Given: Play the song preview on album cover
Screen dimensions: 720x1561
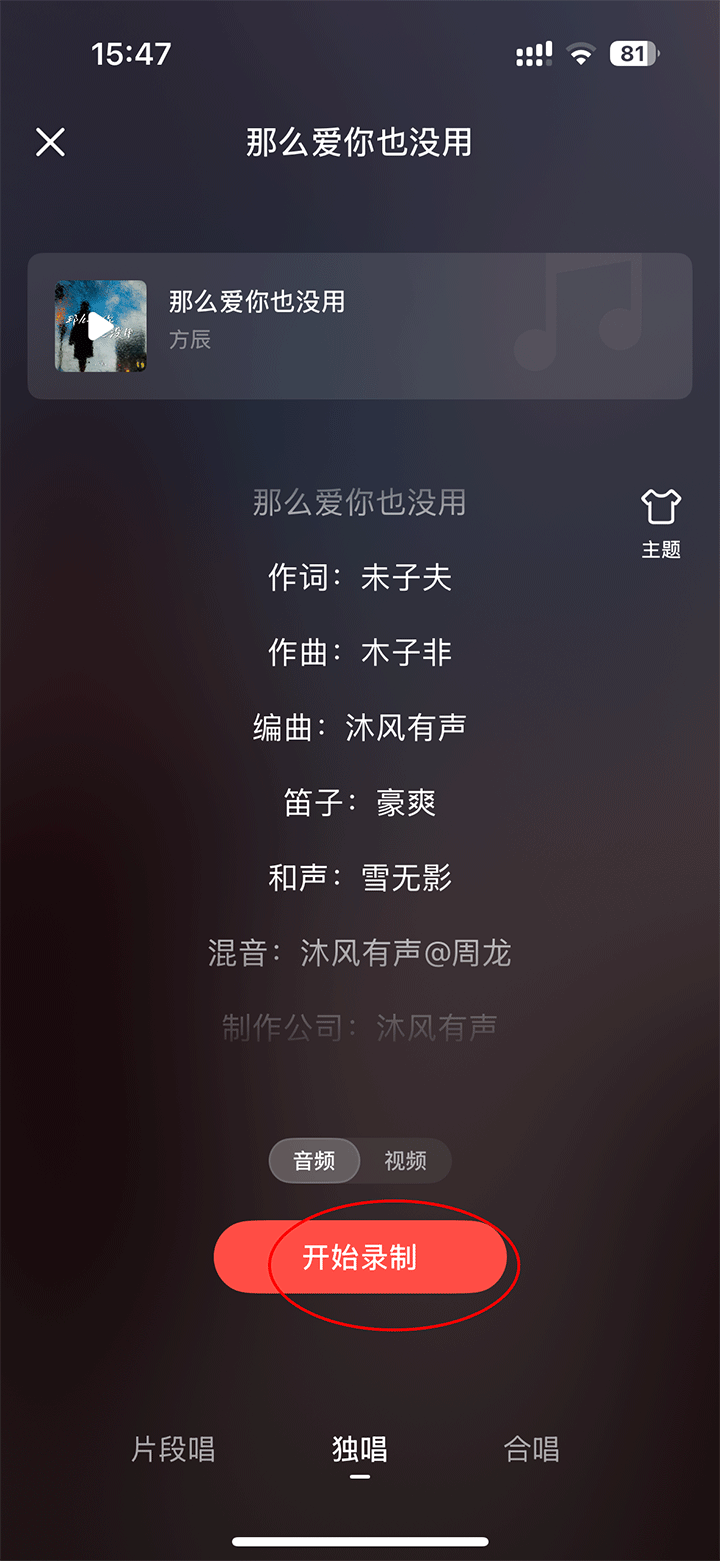Looking at the screenshot, I should coord(100,326).
